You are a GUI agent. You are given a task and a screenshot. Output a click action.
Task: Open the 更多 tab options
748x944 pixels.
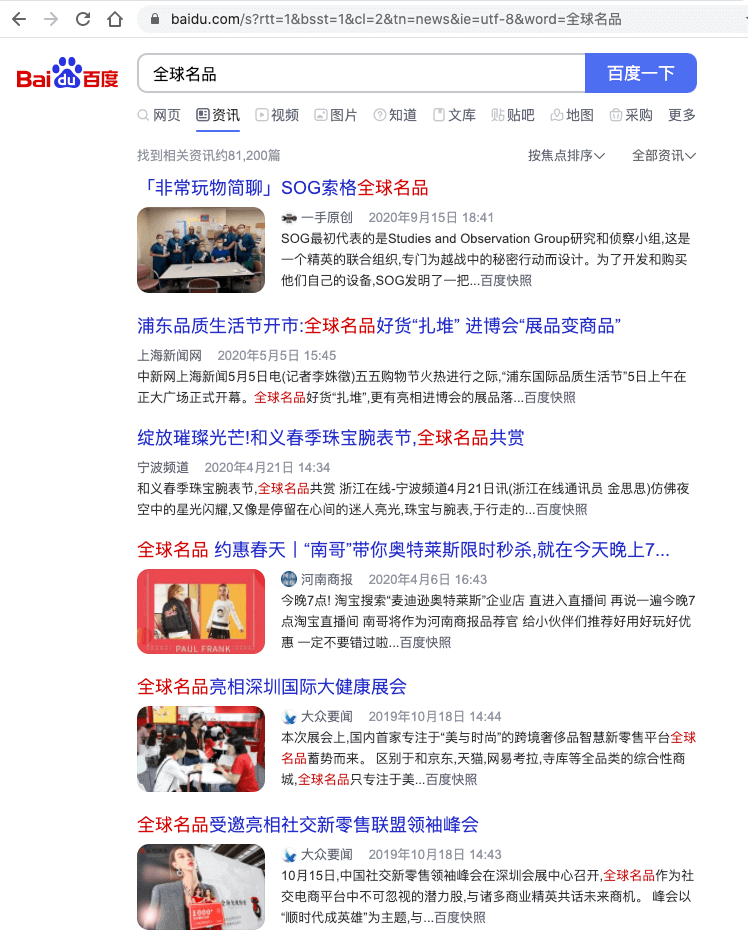coord(682,116)
